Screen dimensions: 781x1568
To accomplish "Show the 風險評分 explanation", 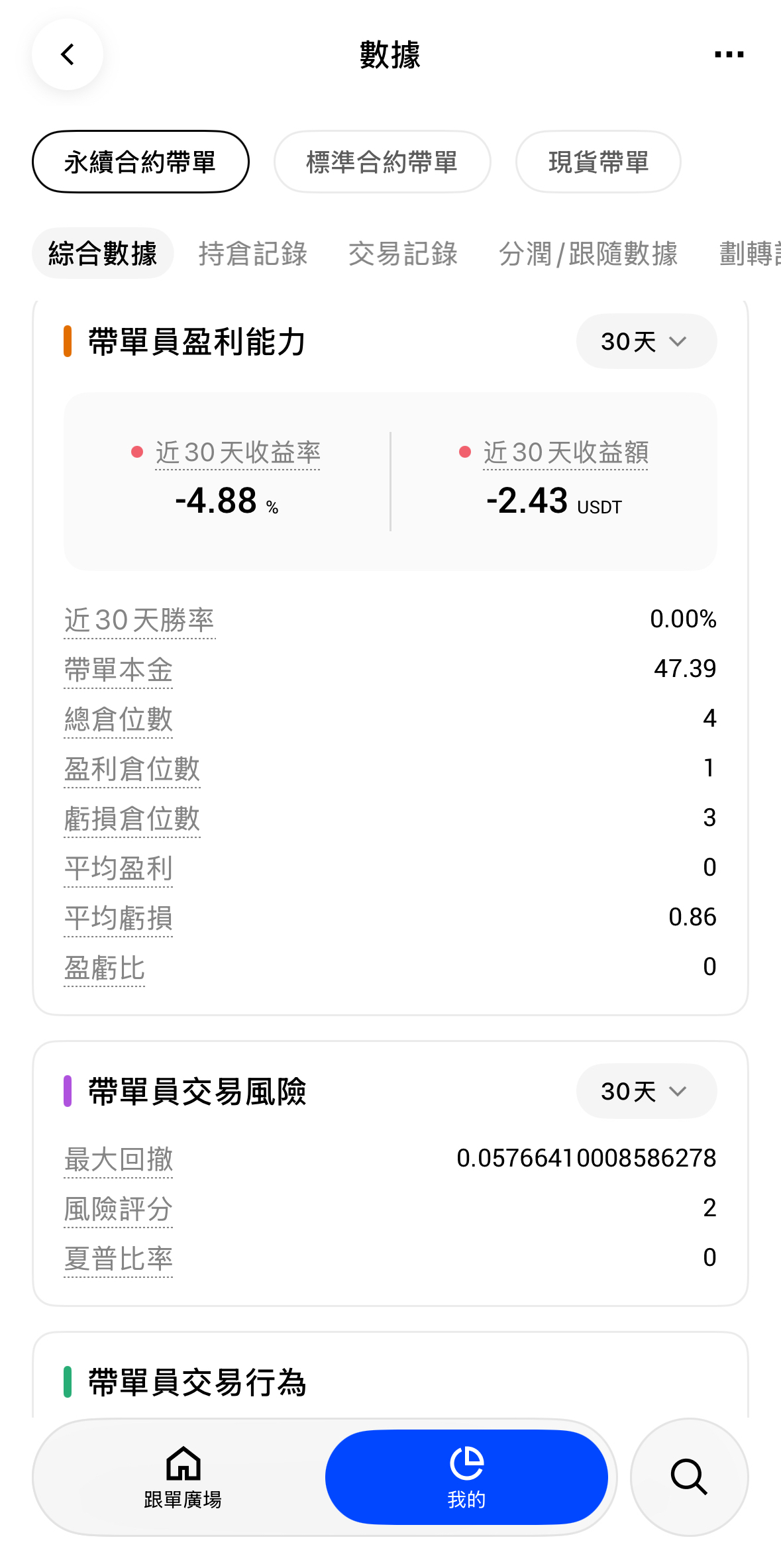I will tap(118, 1209).
